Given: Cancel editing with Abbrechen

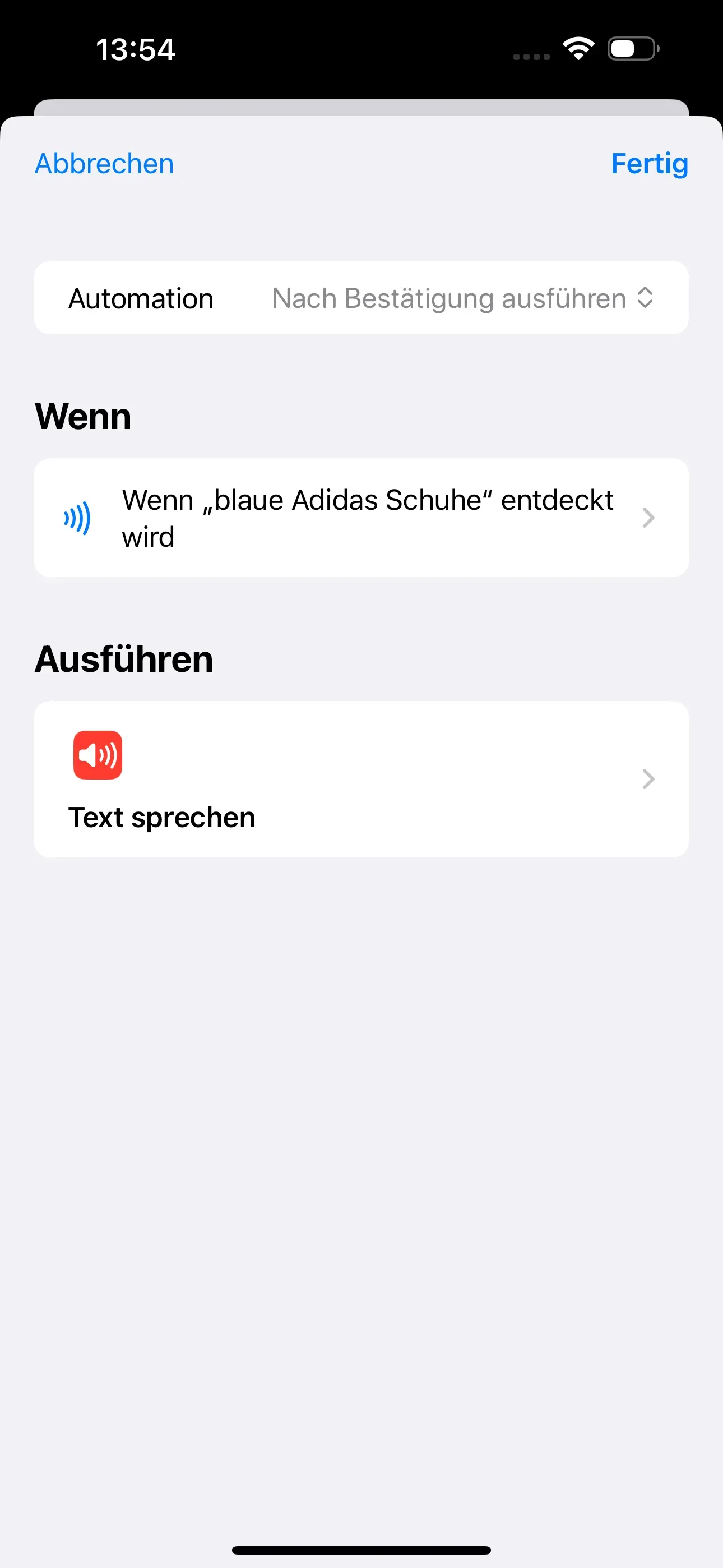Looking at the screenshot, I should tap(104, 163).
